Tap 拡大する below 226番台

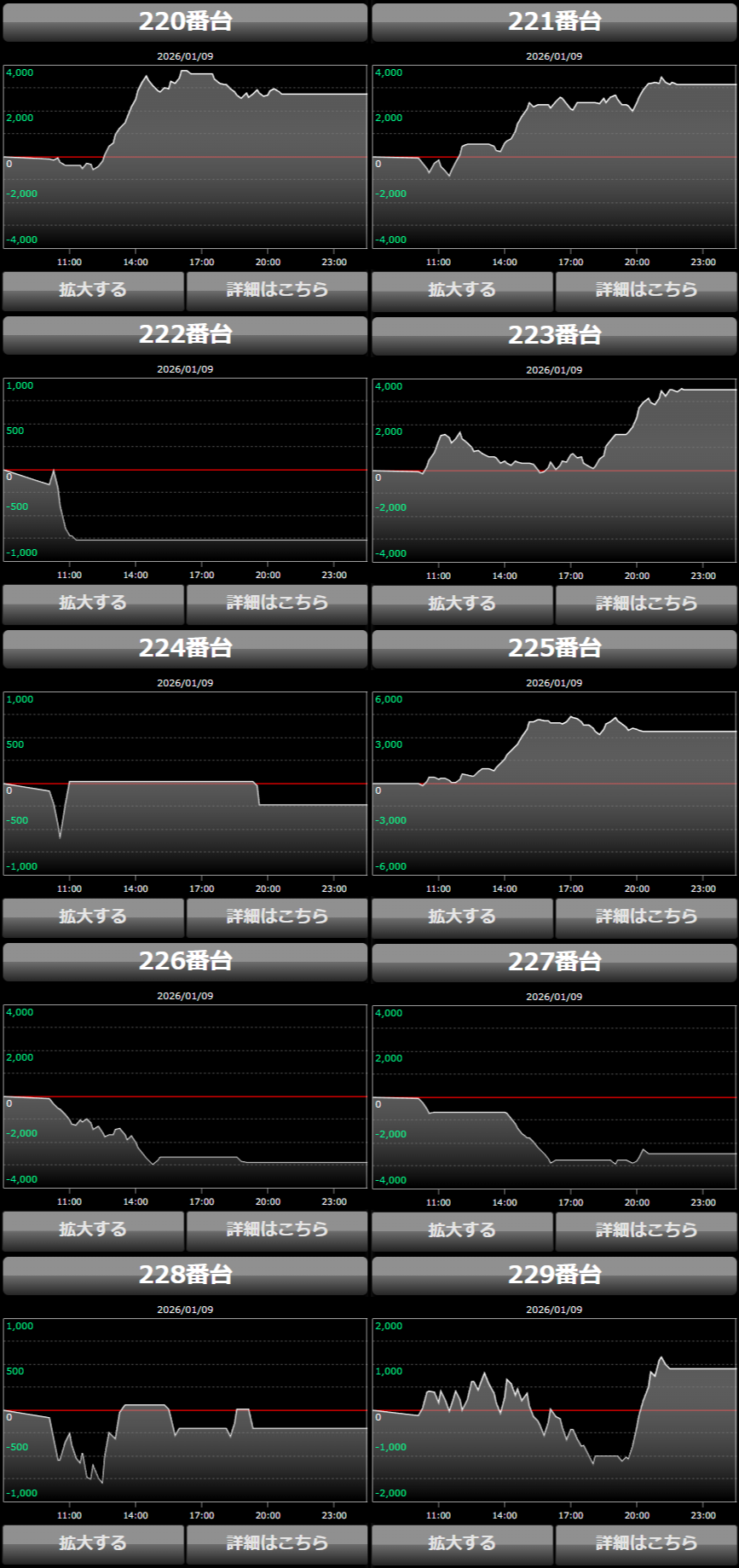pyautogui.click(x=93, y=1230)
